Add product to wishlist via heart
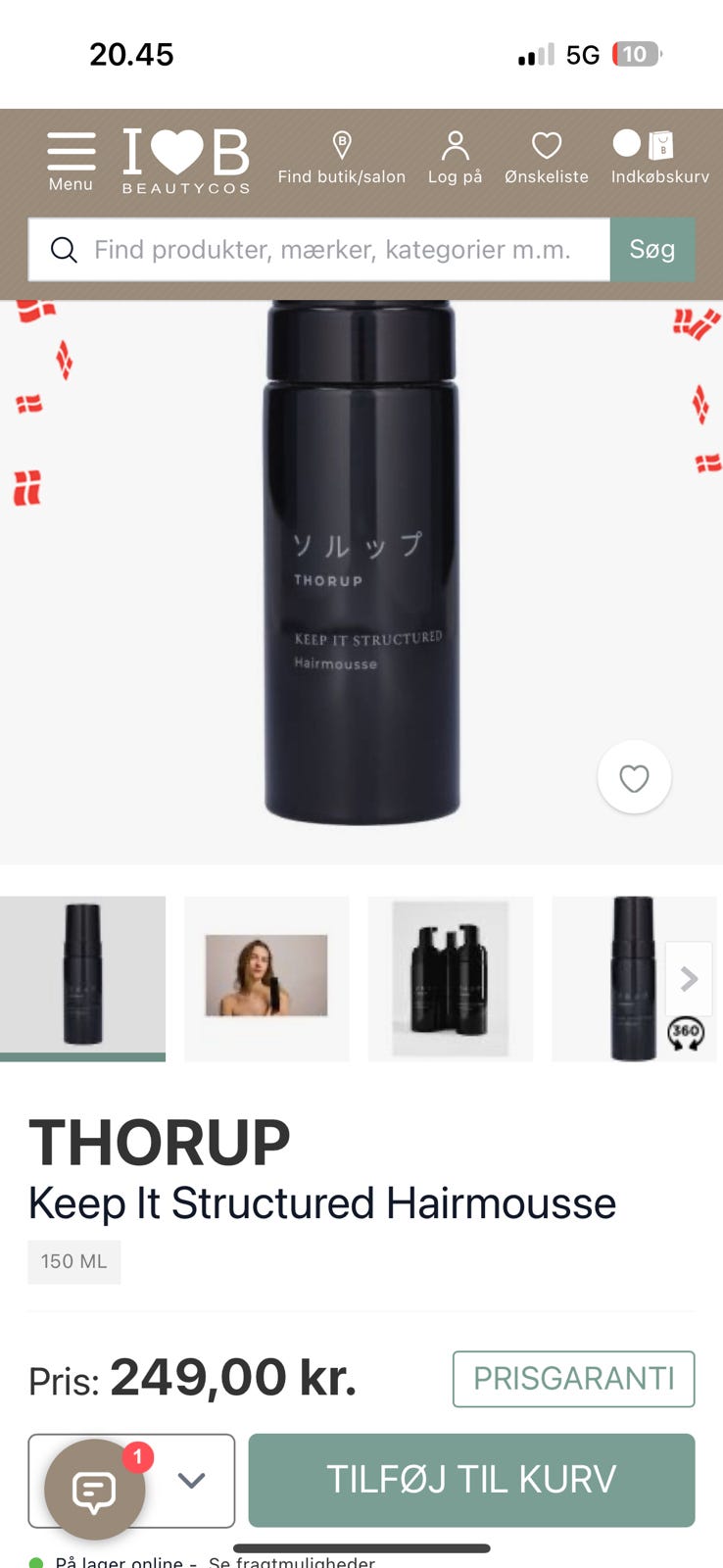This screenshot has height=1568, width=723. (x=634, y=778)
